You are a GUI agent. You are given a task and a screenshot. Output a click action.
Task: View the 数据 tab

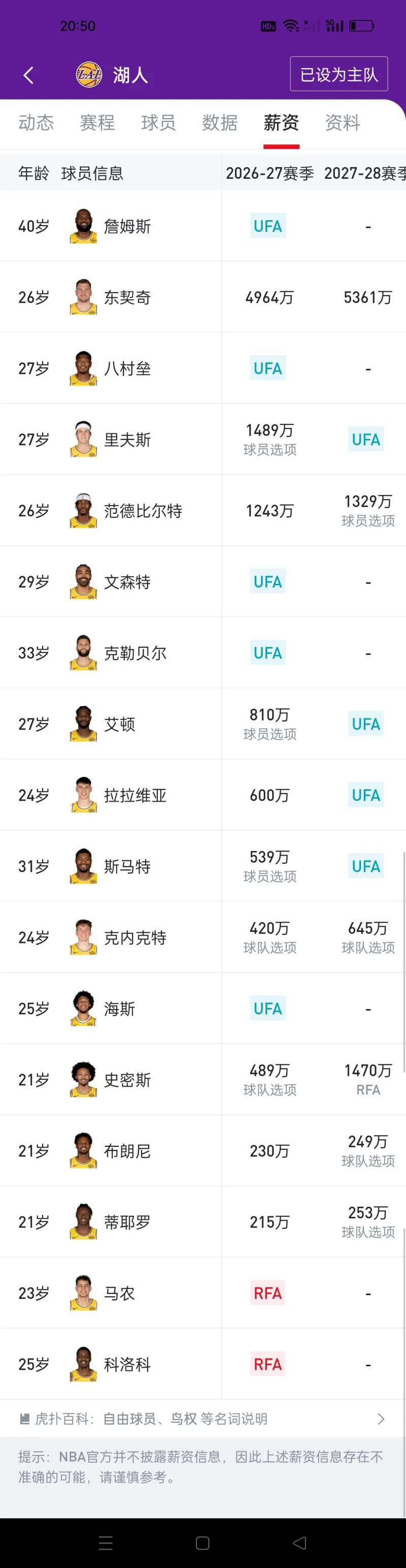(x=220, y=123)
